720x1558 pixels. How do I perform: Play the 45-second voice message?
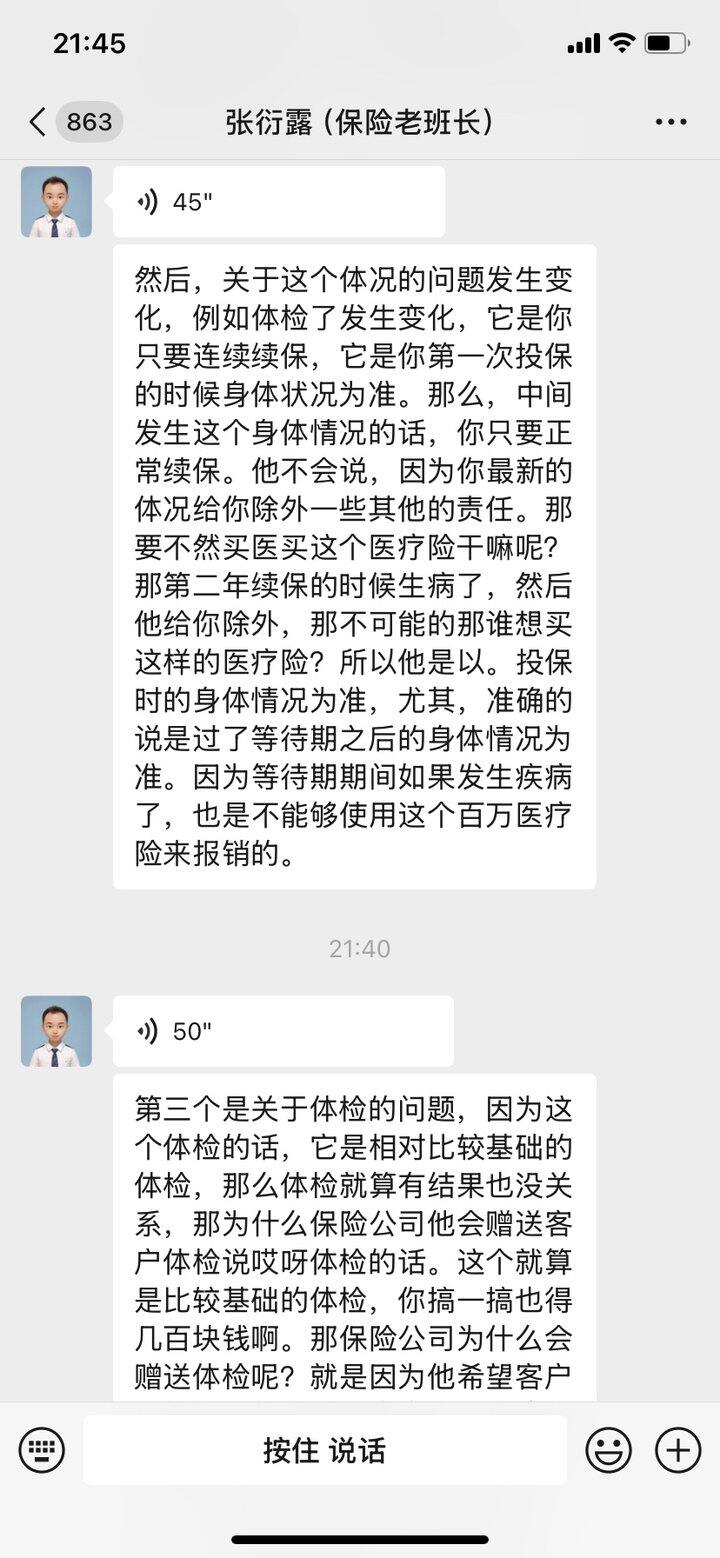click(x=278, y=202)
